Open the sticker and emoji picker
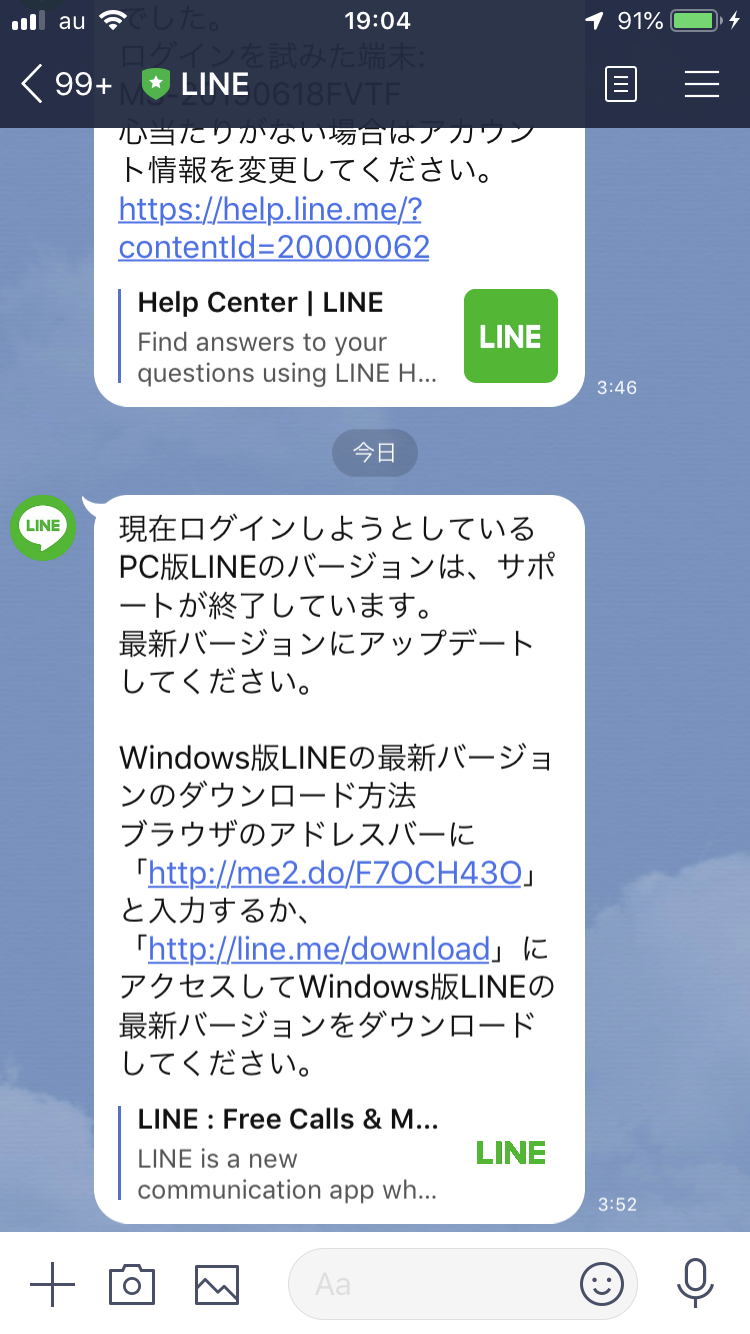 [x=602, y=1284]
